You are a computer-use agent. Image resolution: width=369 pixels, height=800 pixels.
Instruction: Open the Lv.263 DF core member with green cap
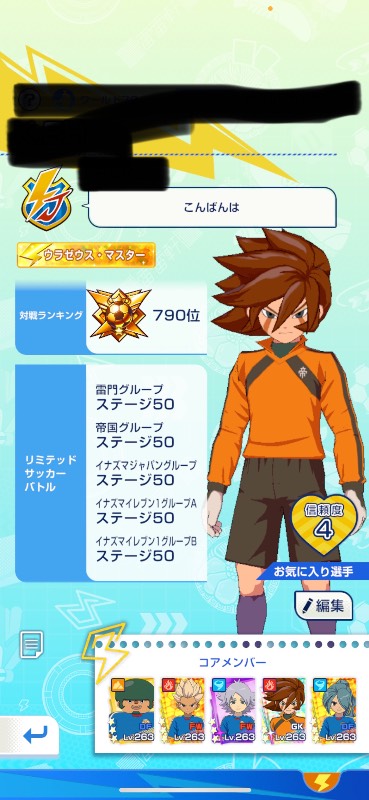pos(131,710)
